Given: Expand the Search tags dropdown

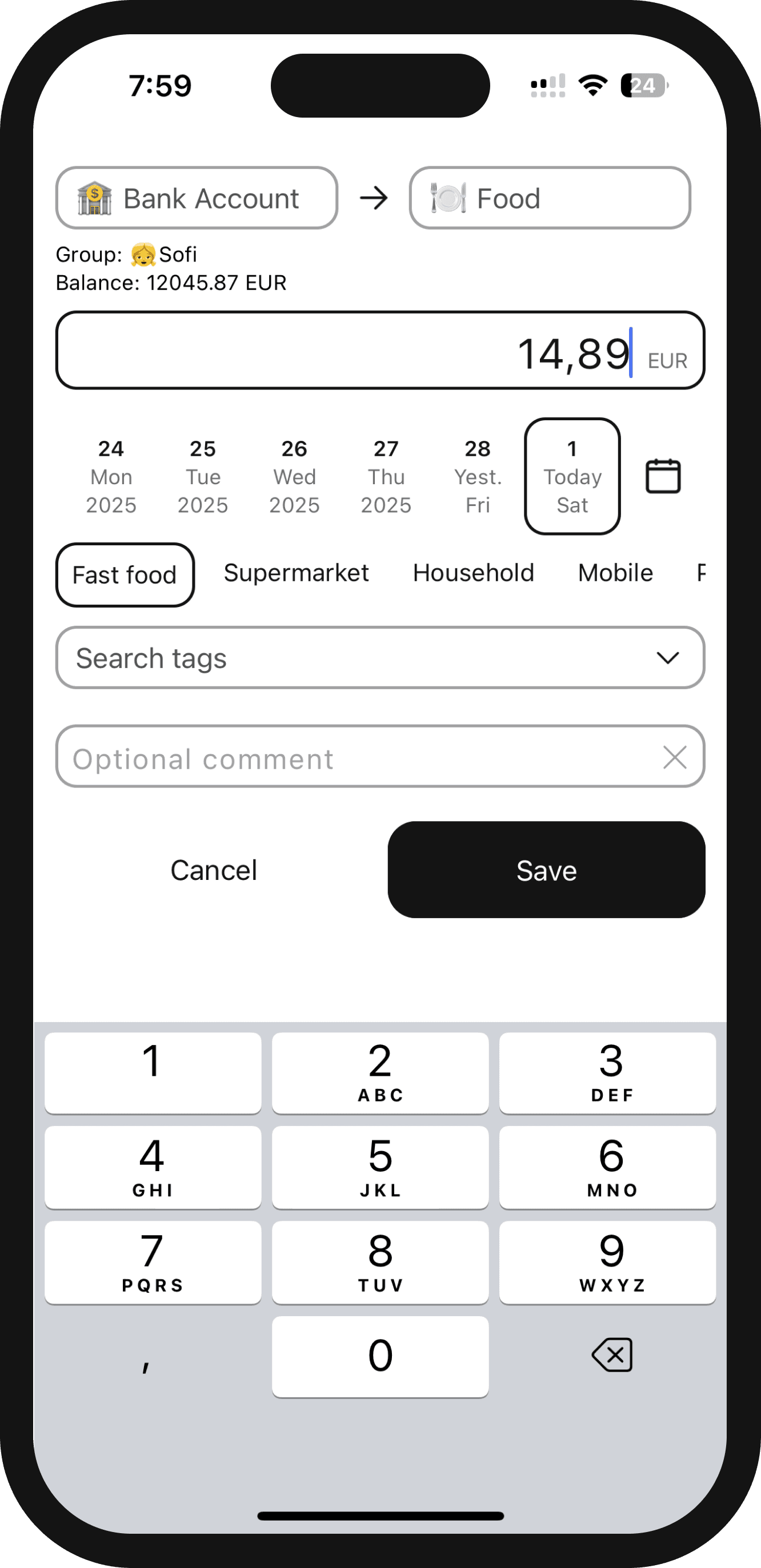Looking at the screenshot, I should click(x=380, y=657).
